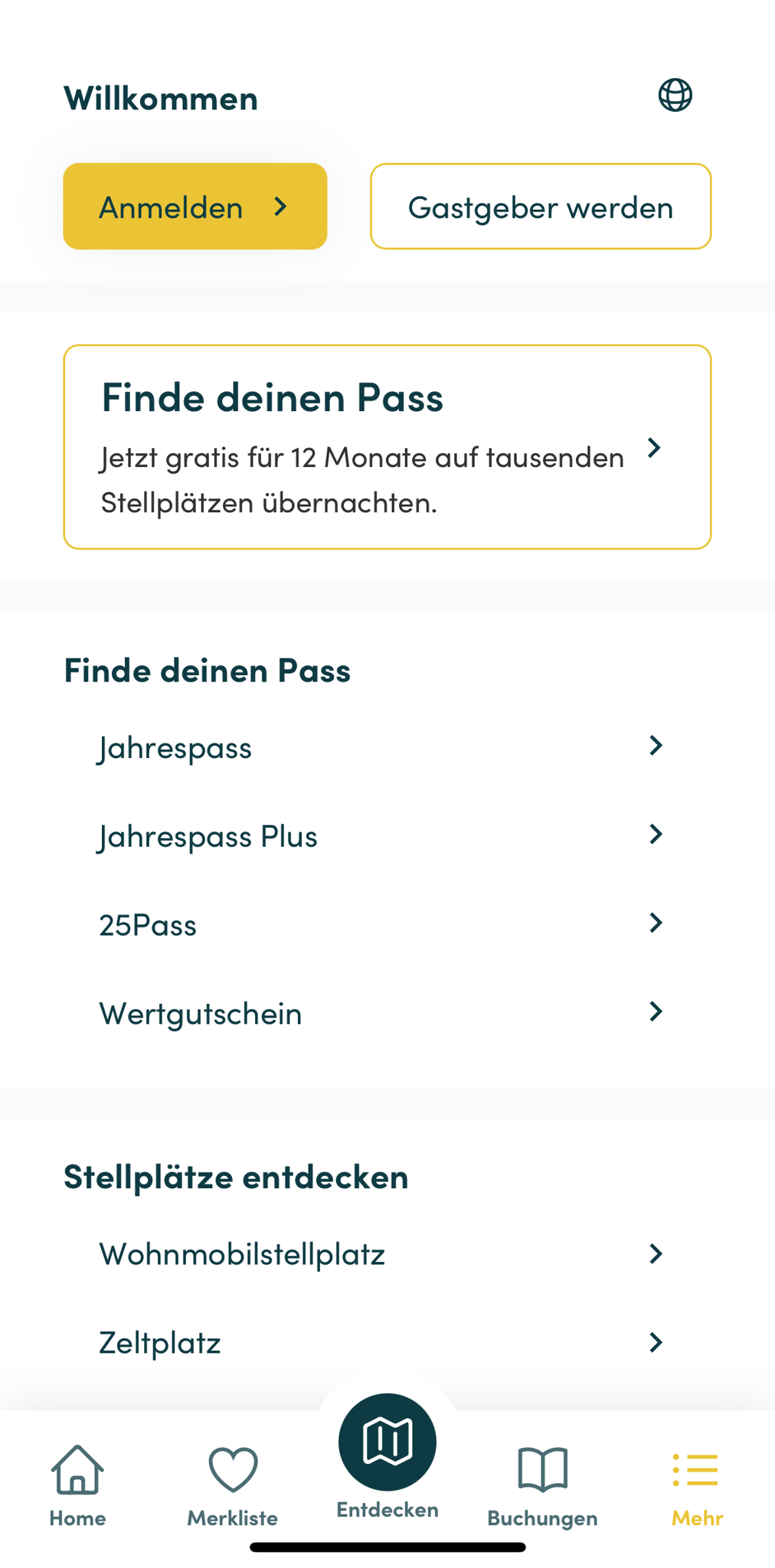This screenshot has width=775, height=1568.
Task: Tap the Anmelden button
Action: (195, 206)
